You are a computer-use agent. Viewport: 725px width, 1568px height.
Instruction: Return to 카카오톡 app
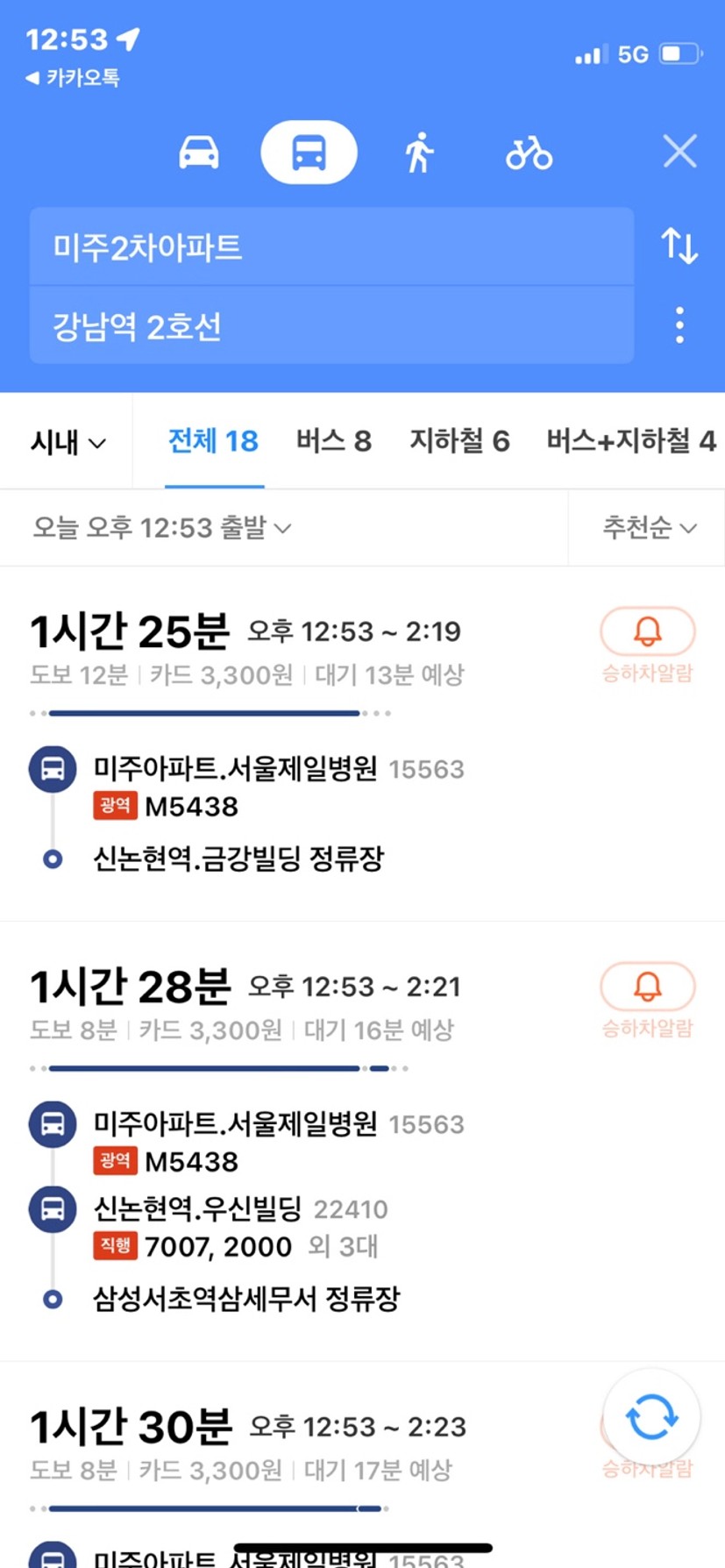coord(73,78)
